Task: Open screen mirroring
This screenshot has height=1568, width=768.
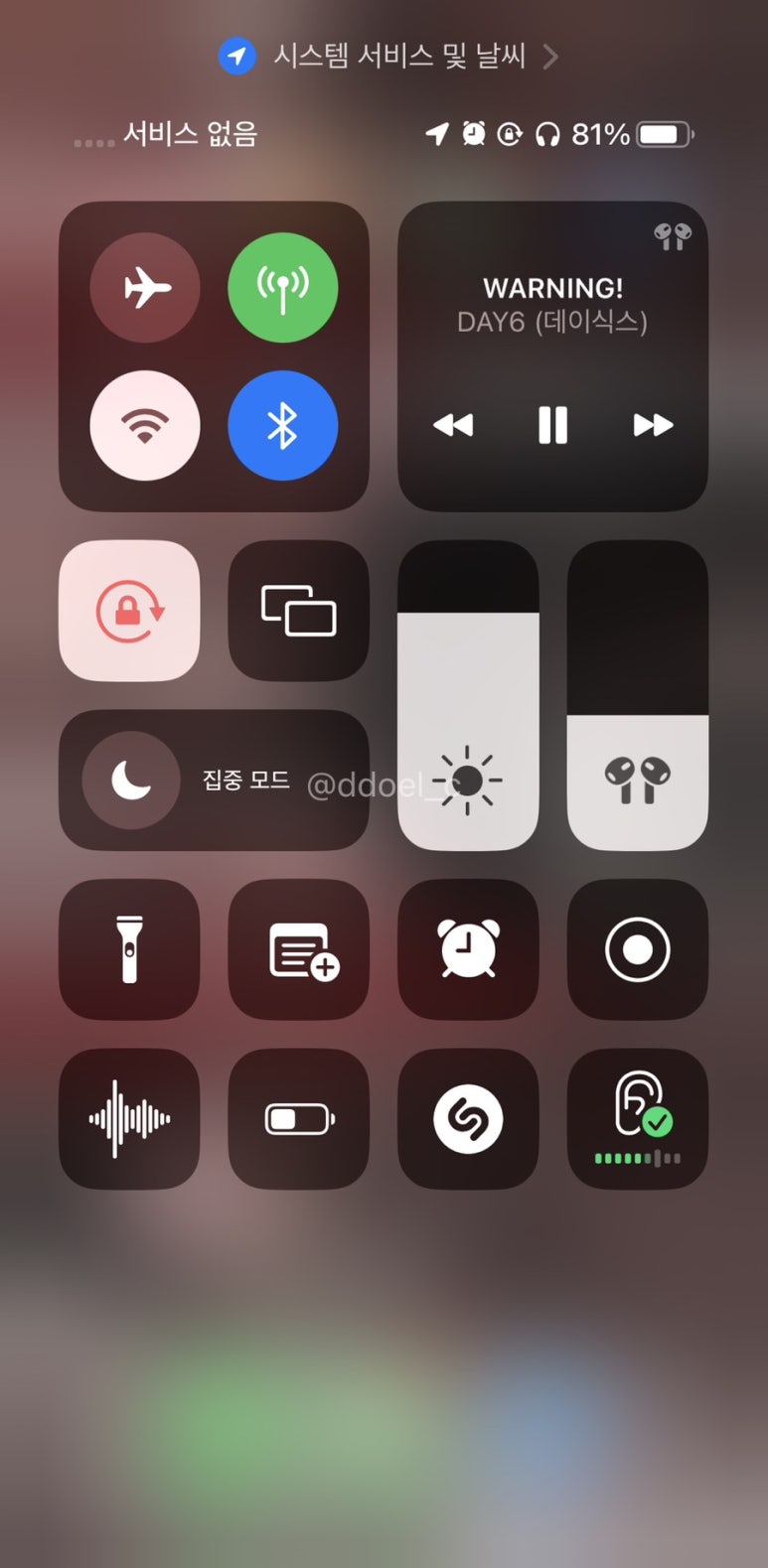Action: (x=298, y=611)
